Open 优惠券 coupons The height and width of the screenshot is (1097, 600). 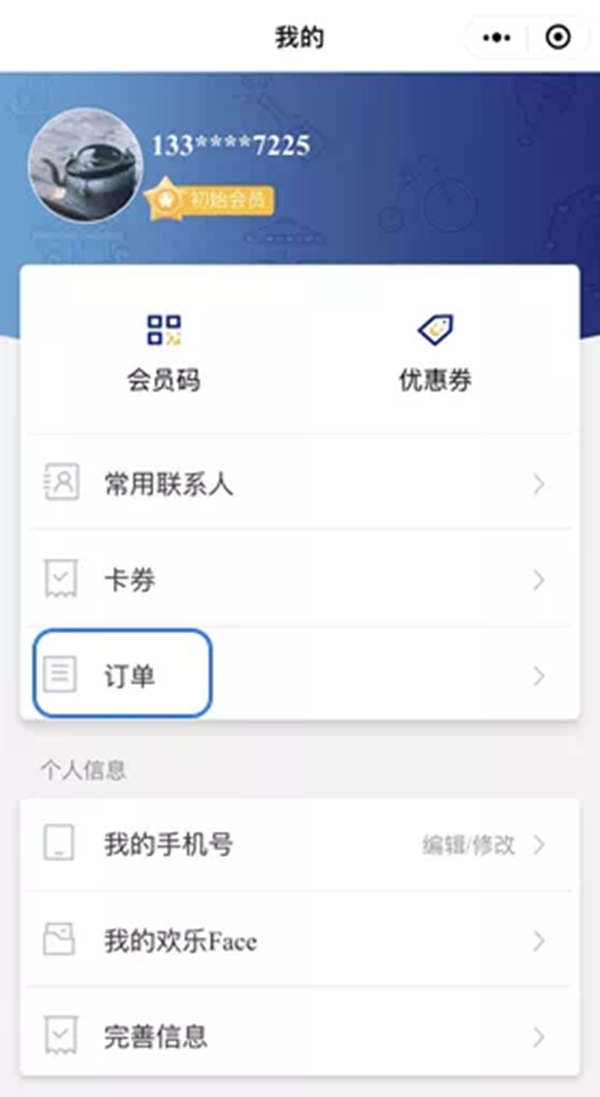[x=435, y=352]
